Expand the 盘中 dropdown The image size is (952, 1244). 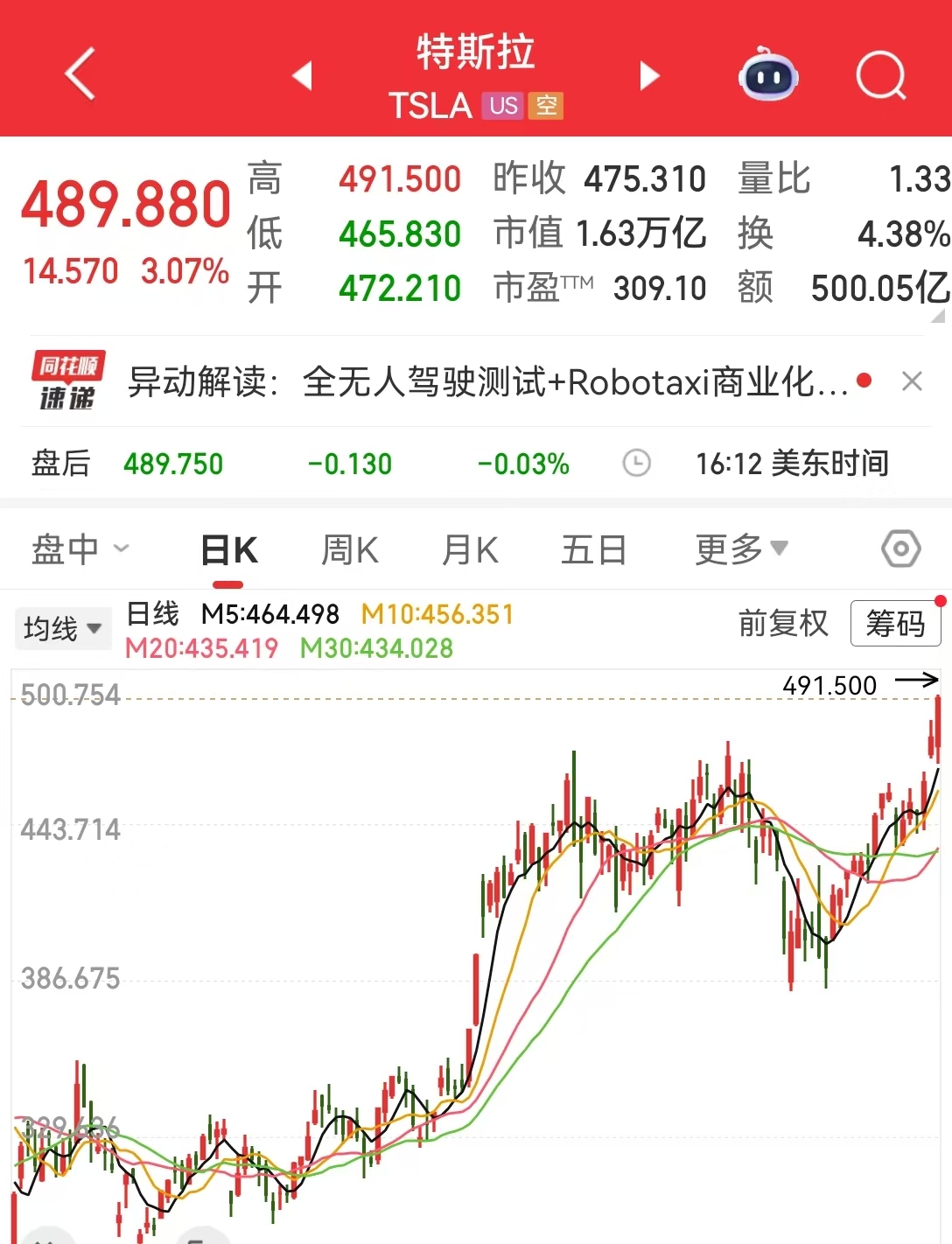pyautogui.click(x=80, y=549)
